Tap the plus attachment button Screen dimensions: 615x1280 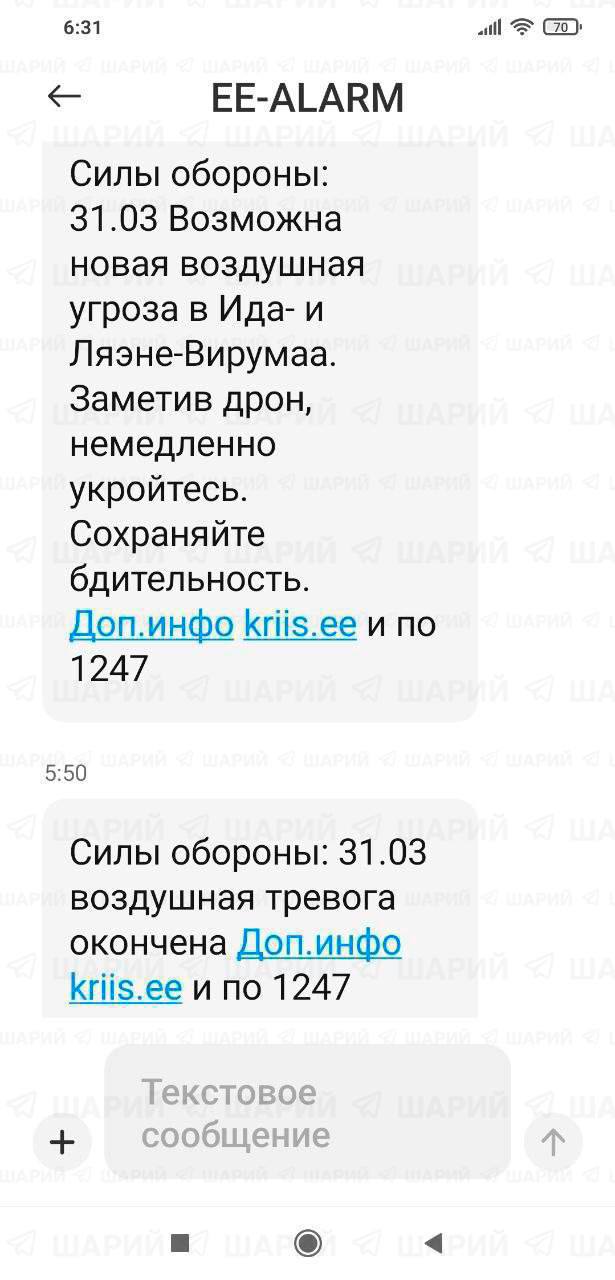(62, 1142)
